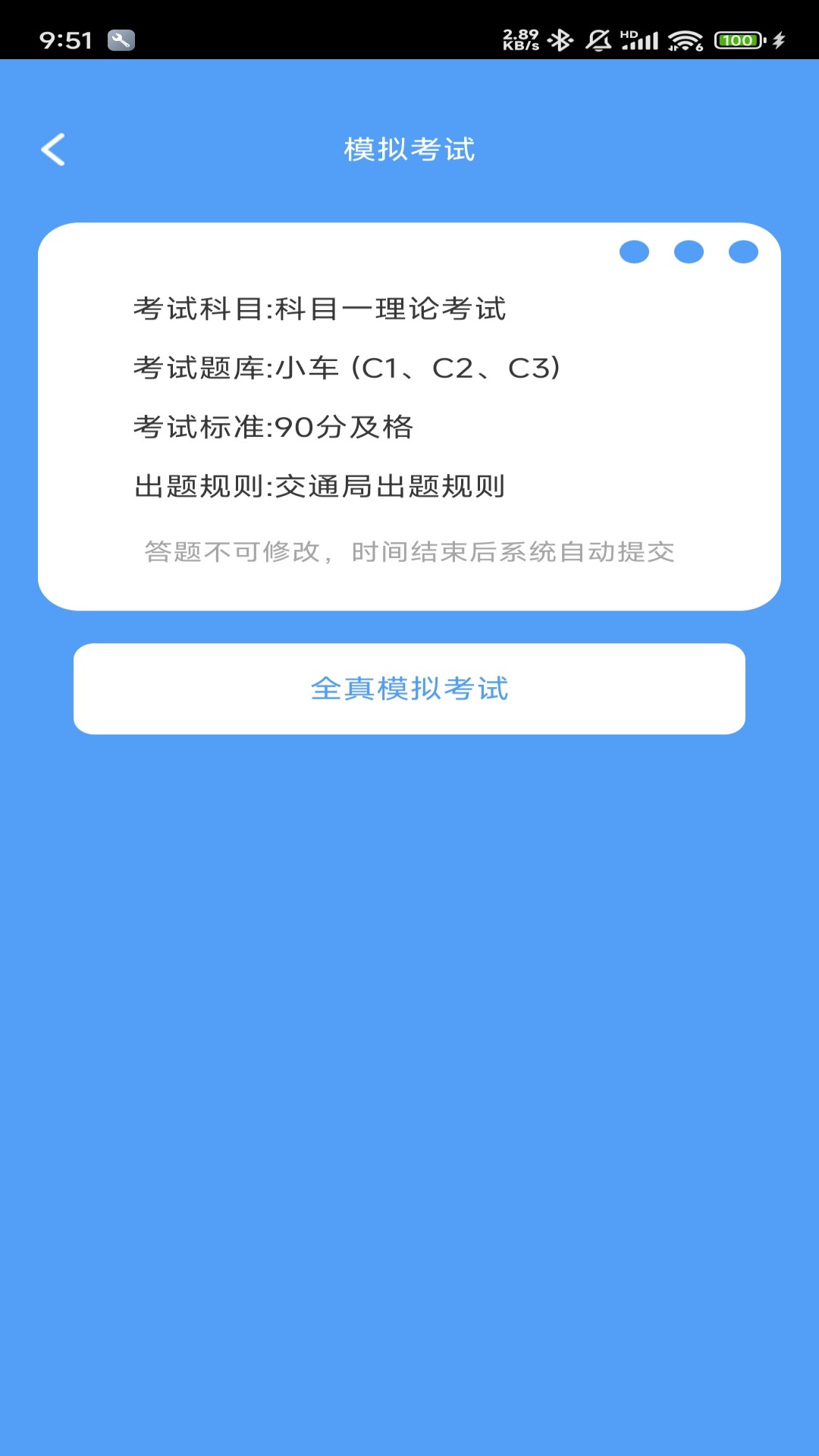Image resolution: width=819 pixels, height=1456 pixels.
Task: Tap the 考试题库 小车 line
Action: pos(349,369)
